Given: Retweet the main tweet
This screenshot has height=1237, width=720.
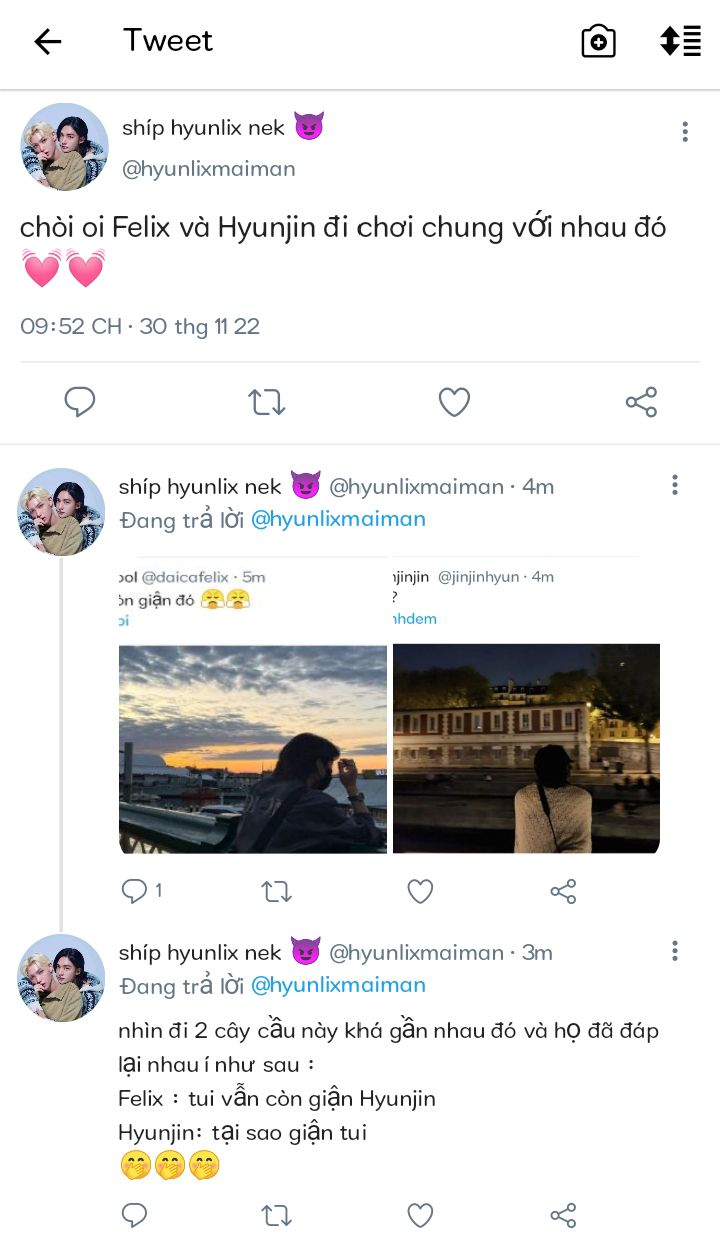Looking at the screenshot, I should (267, 403).
